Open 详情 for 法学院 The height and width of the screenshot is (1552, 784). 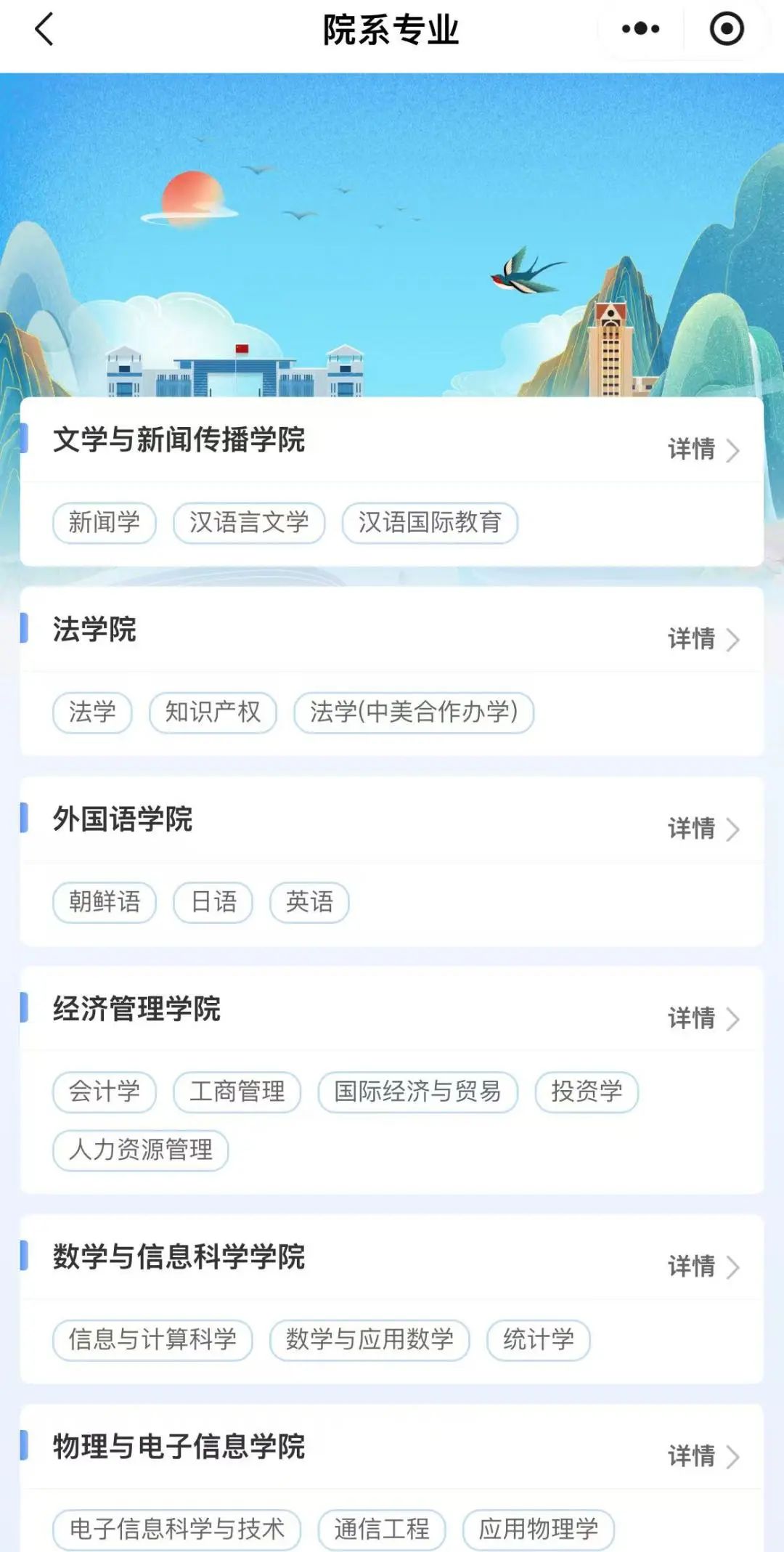tap(703, 639)
